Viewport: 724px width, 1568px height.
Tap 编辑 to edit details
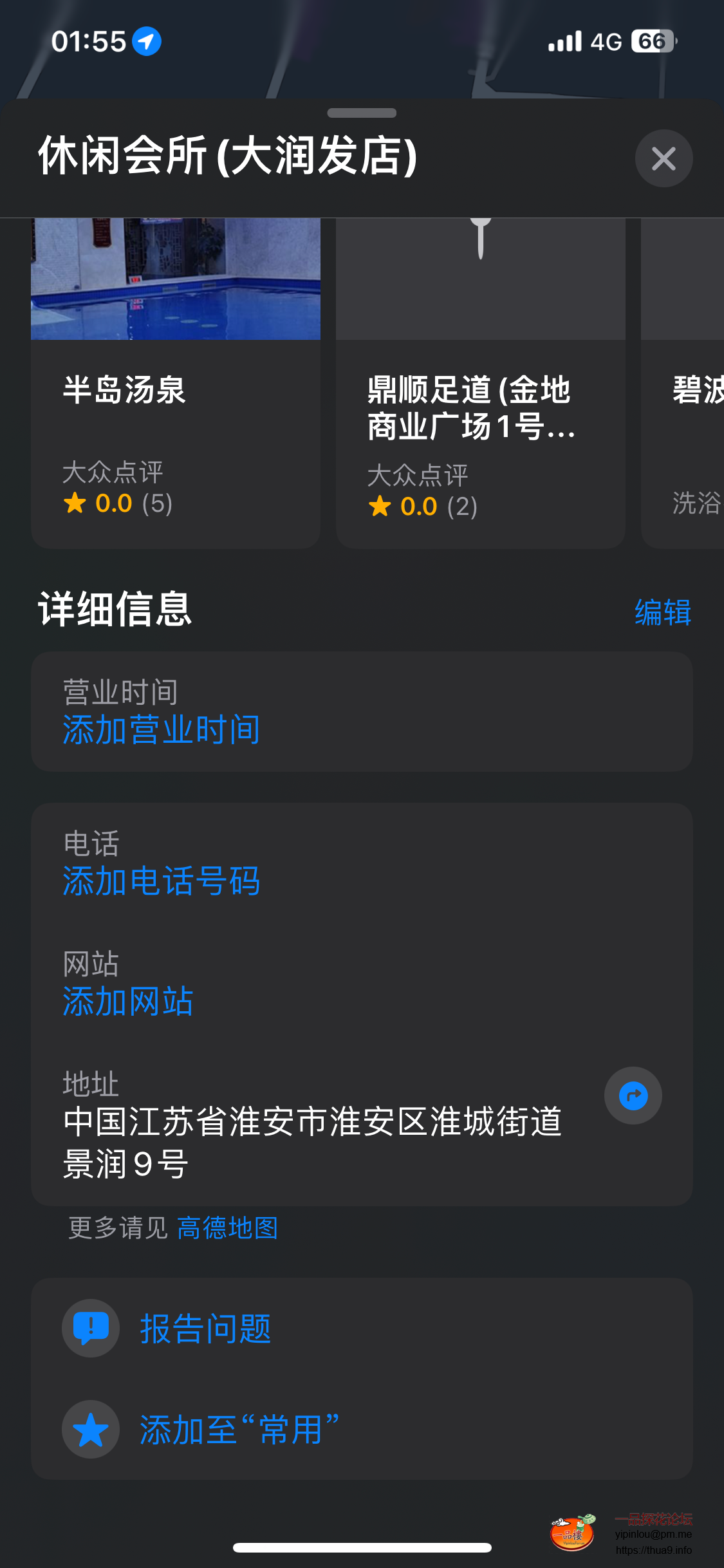click(x=662, y=612)
